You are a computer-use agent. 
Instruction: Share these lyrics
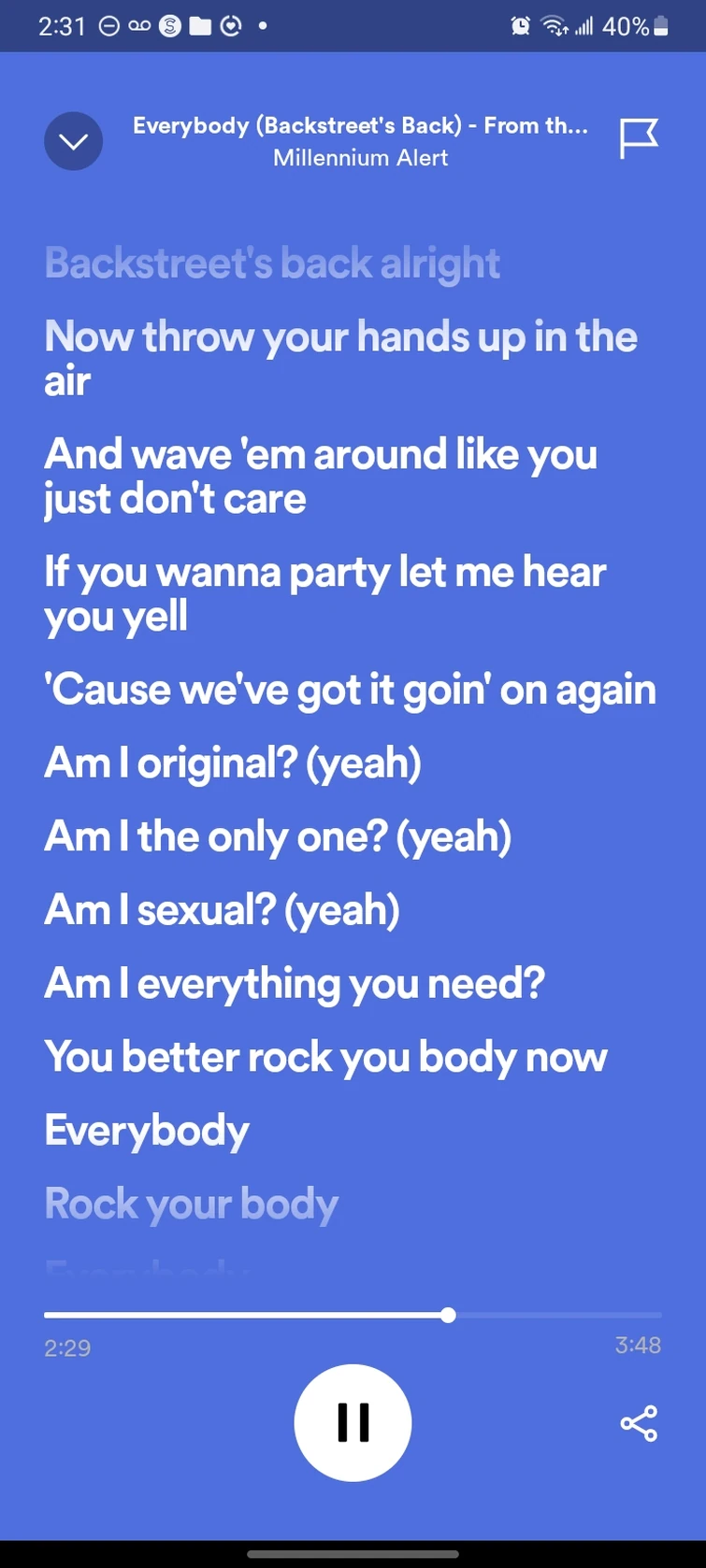pyautogui.click(x=639, y=1423)
